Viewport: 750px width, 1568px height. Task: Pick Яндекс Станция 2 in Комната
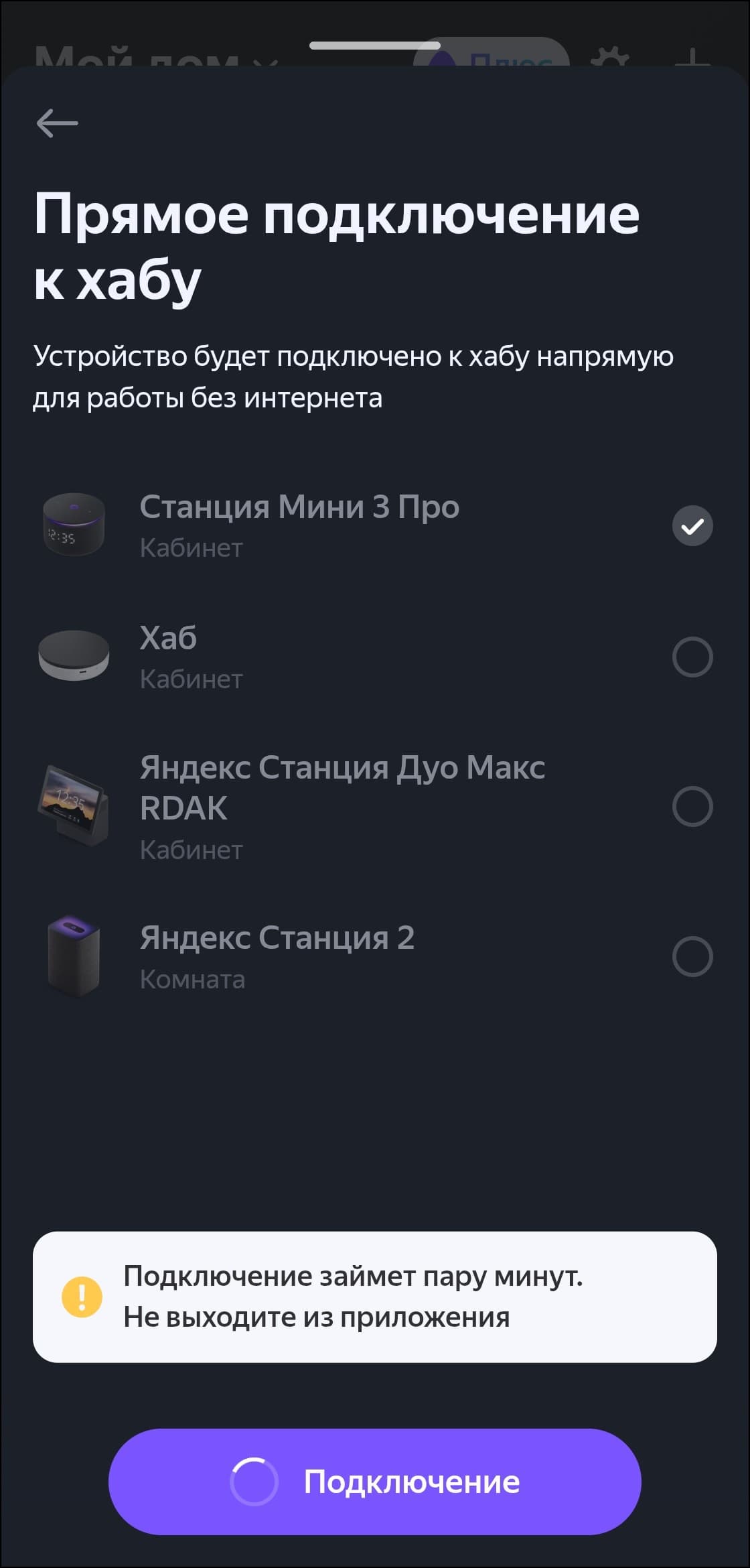point(692,956)
